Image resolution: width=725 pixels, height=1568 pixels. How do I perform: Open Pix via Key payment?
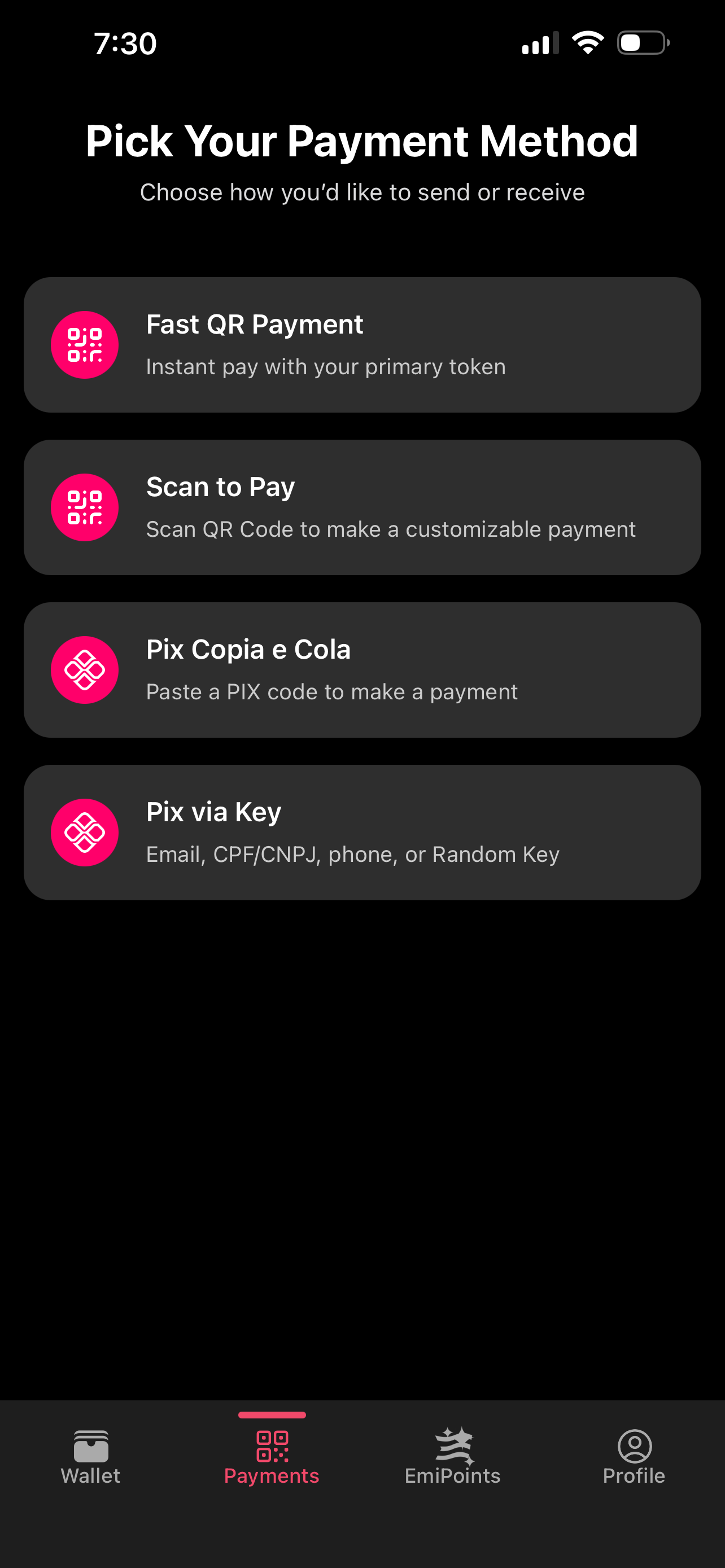[x=362, y=832]
